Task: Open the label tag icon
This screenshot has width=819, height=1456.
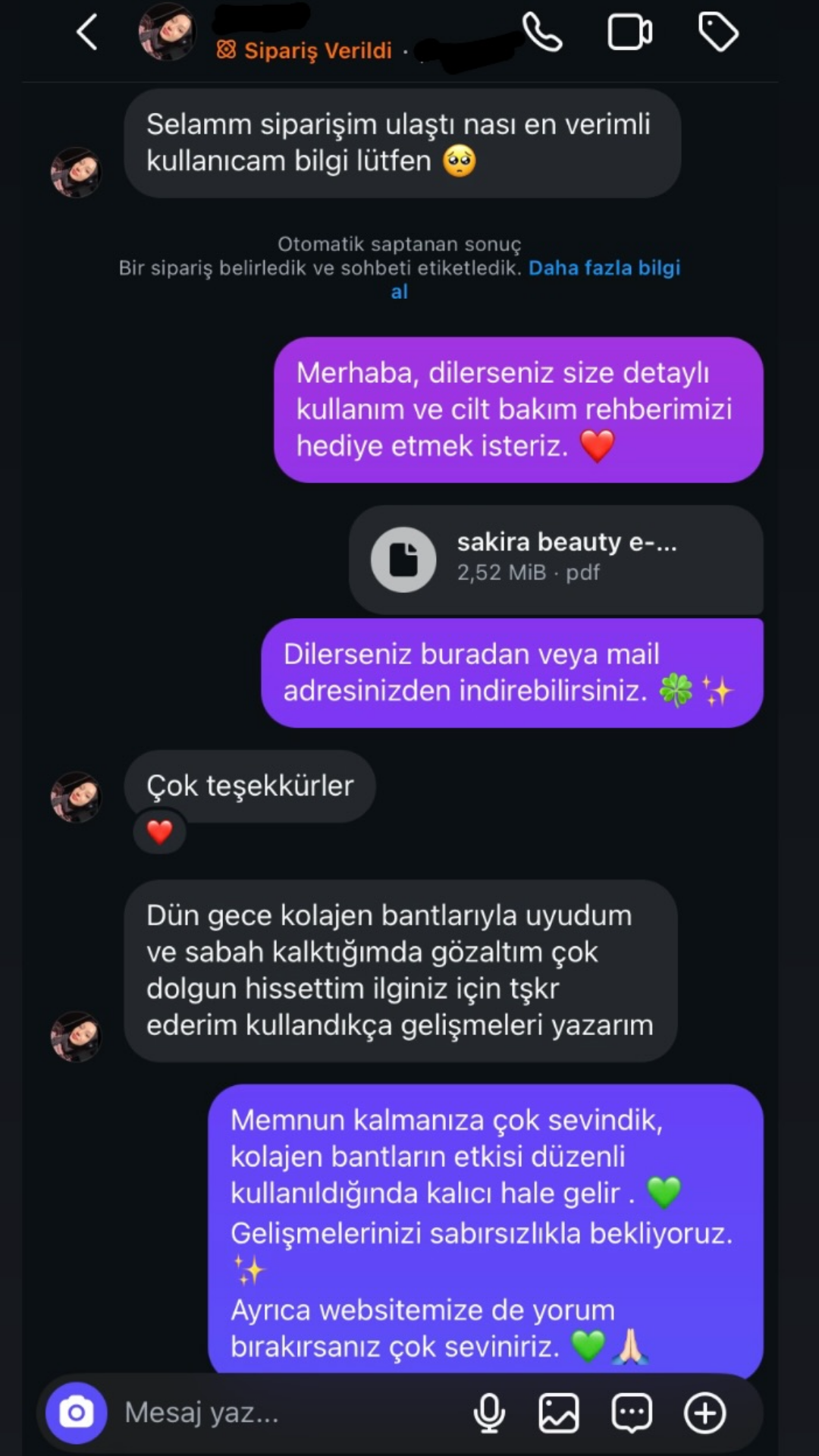Action: tap(717, 33)
